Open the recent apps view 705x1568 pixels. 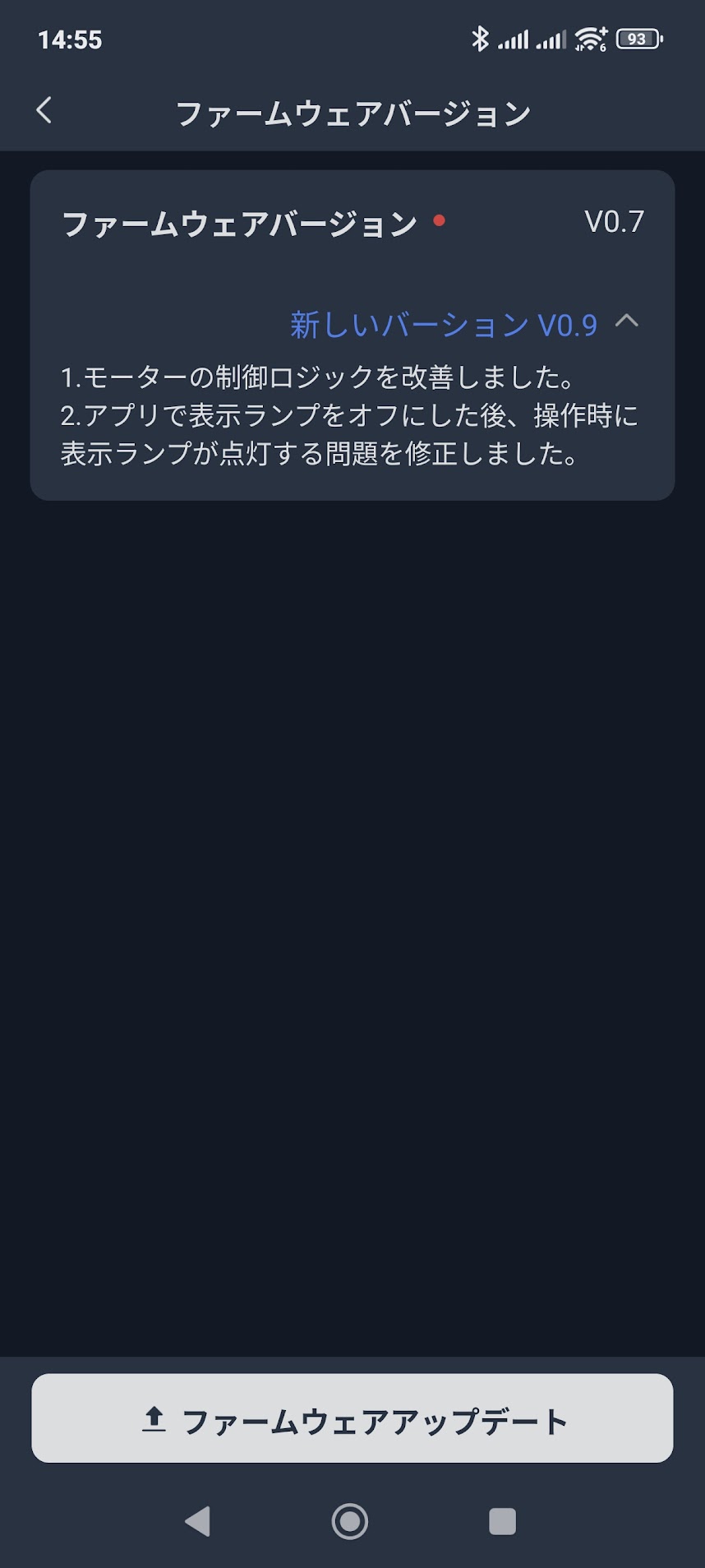click(x=502, y=1521)
